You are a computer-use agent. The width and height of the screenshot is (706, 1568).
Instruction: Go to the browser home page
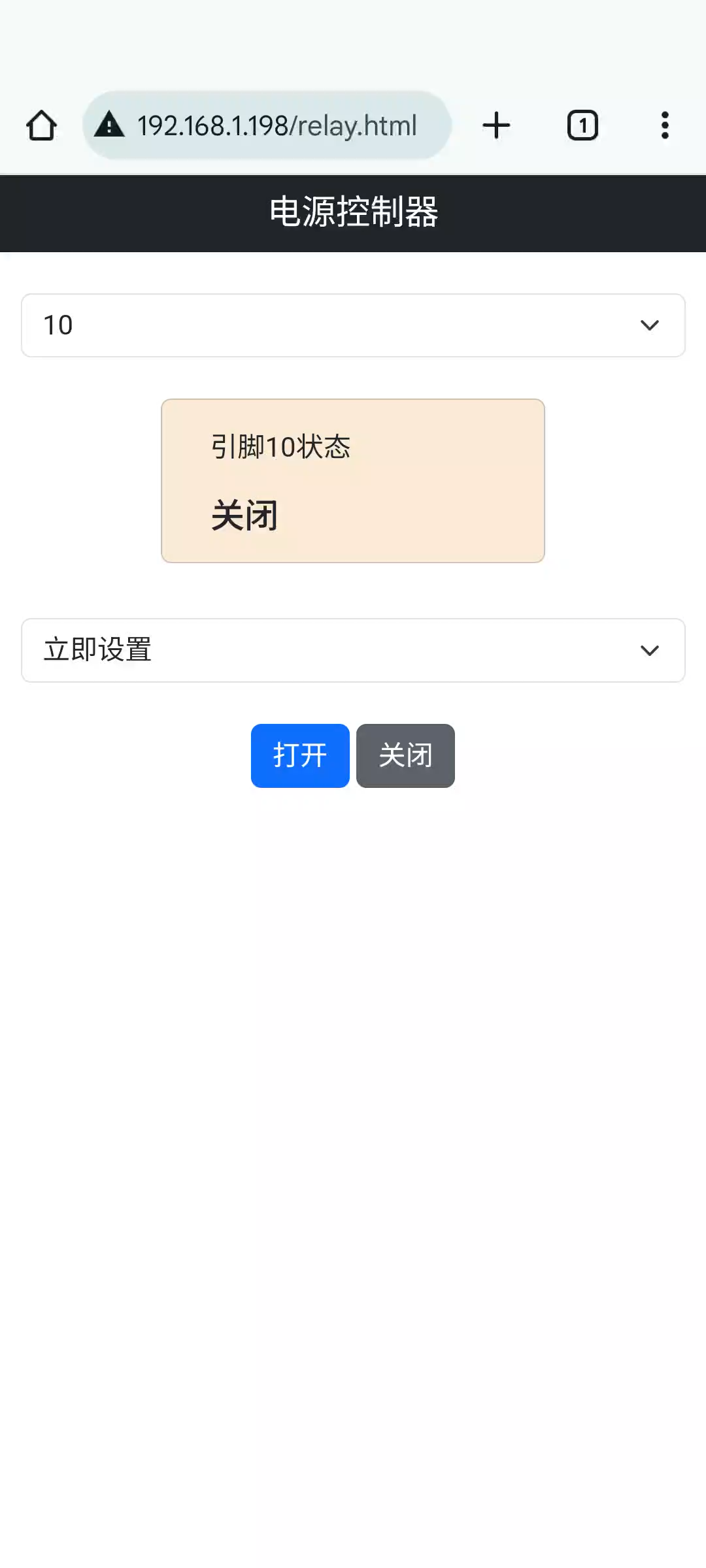point(41,125)
